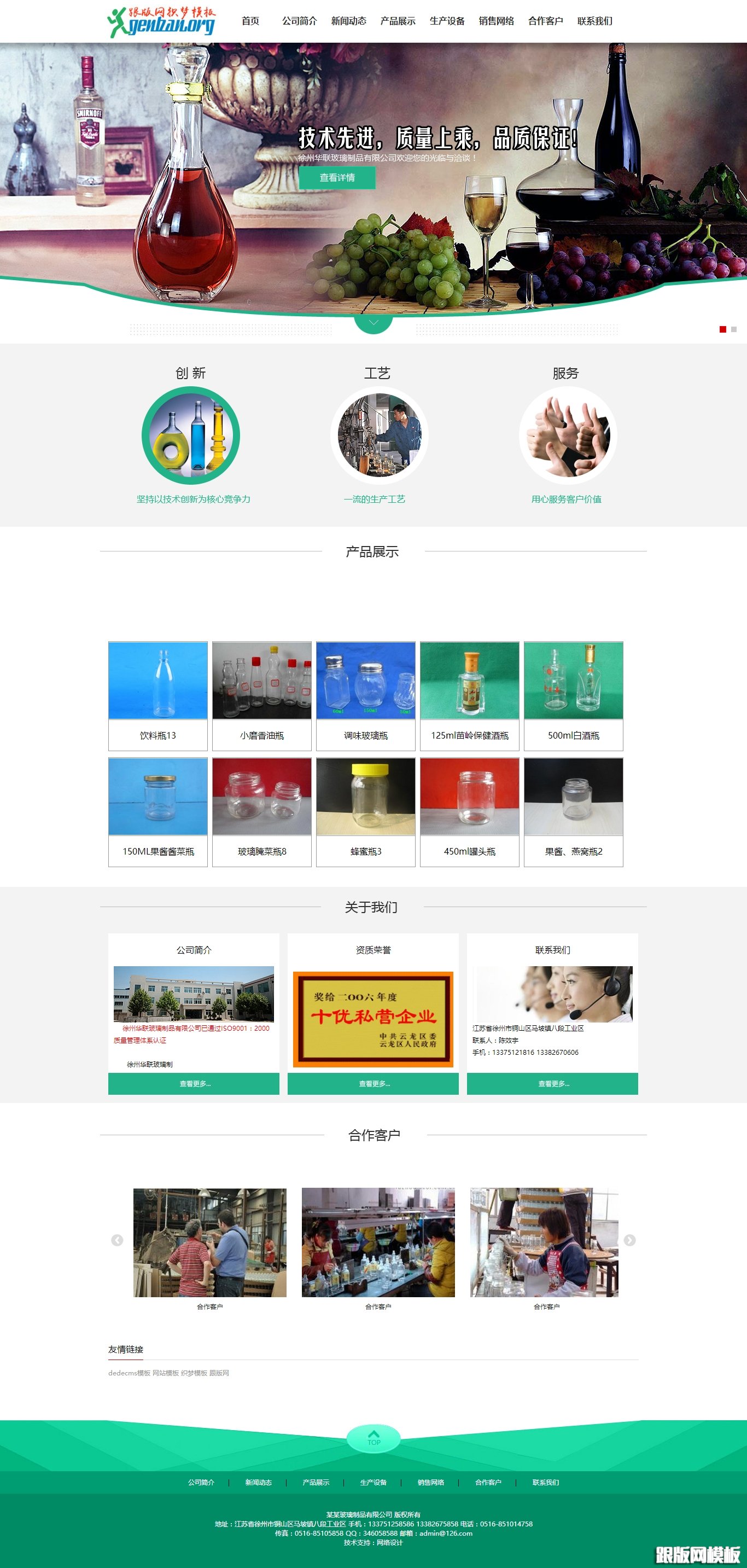Show previous 合作客户 carousel photos
Image resolution: width=747 pixels, height=1568 pixels.
point(118,1240)
